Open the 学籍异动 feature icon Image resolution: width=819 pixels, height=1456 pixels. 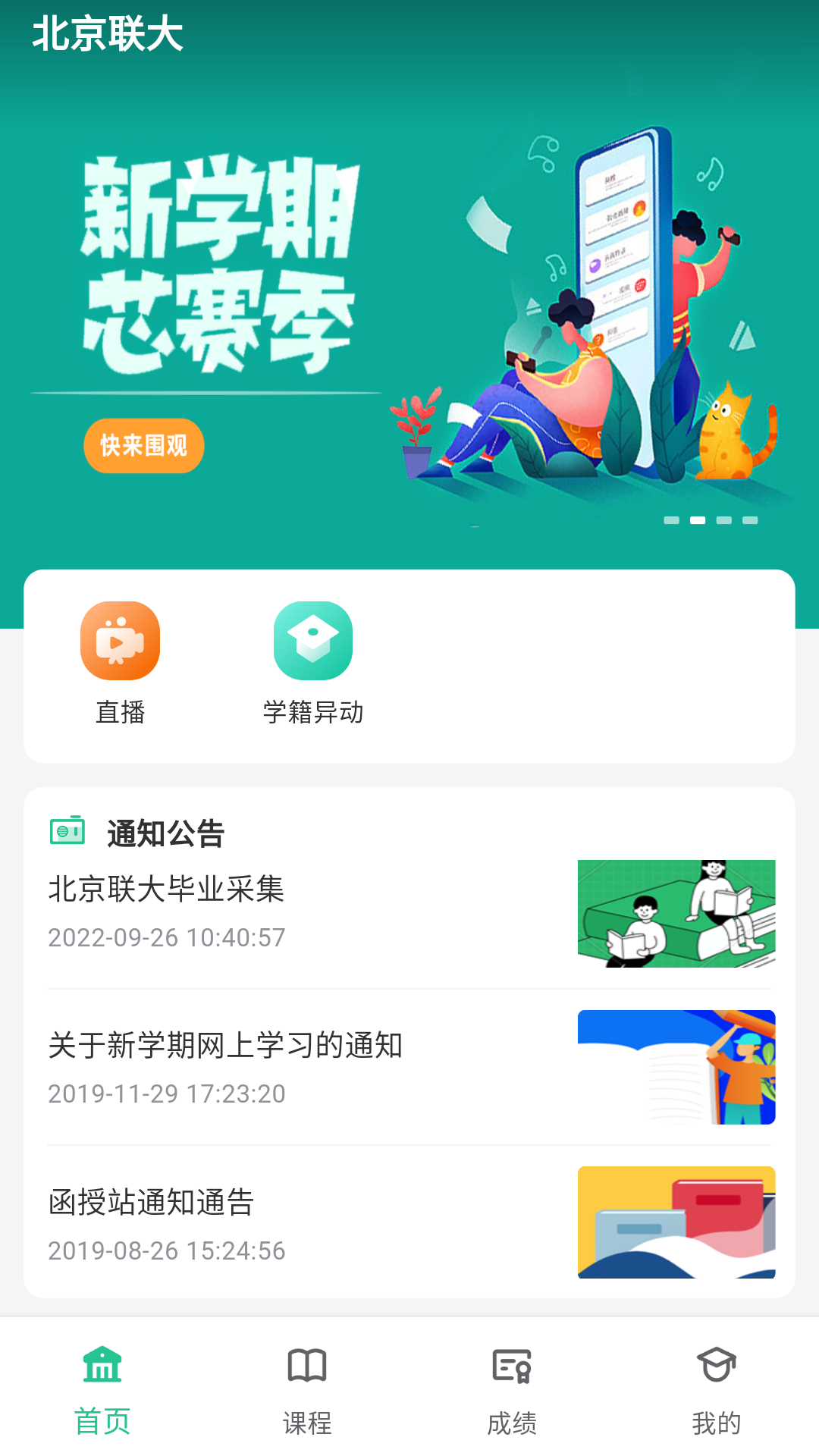pos(313,641)
